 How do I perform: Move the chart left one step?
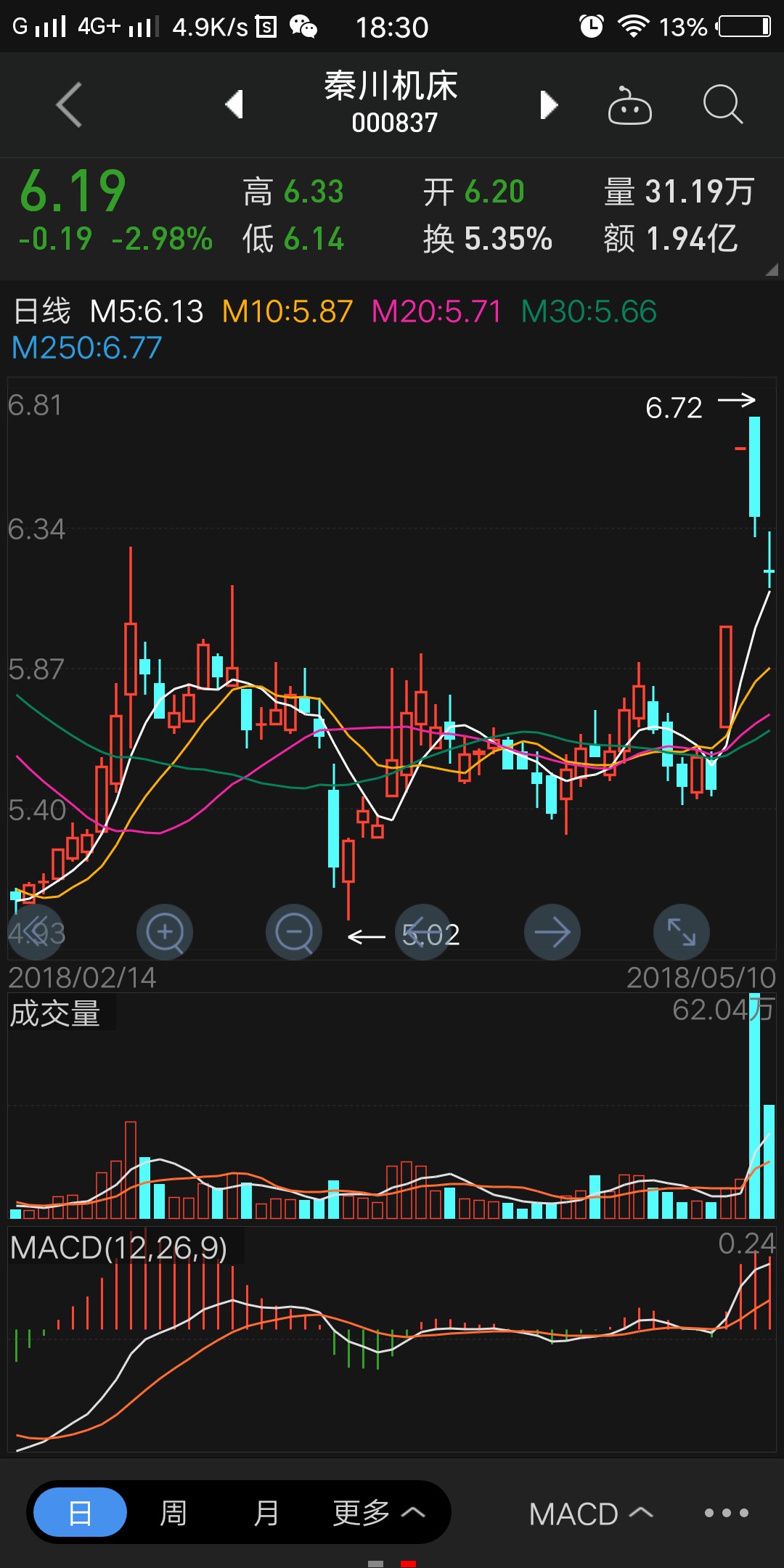[x=423, y=932]
